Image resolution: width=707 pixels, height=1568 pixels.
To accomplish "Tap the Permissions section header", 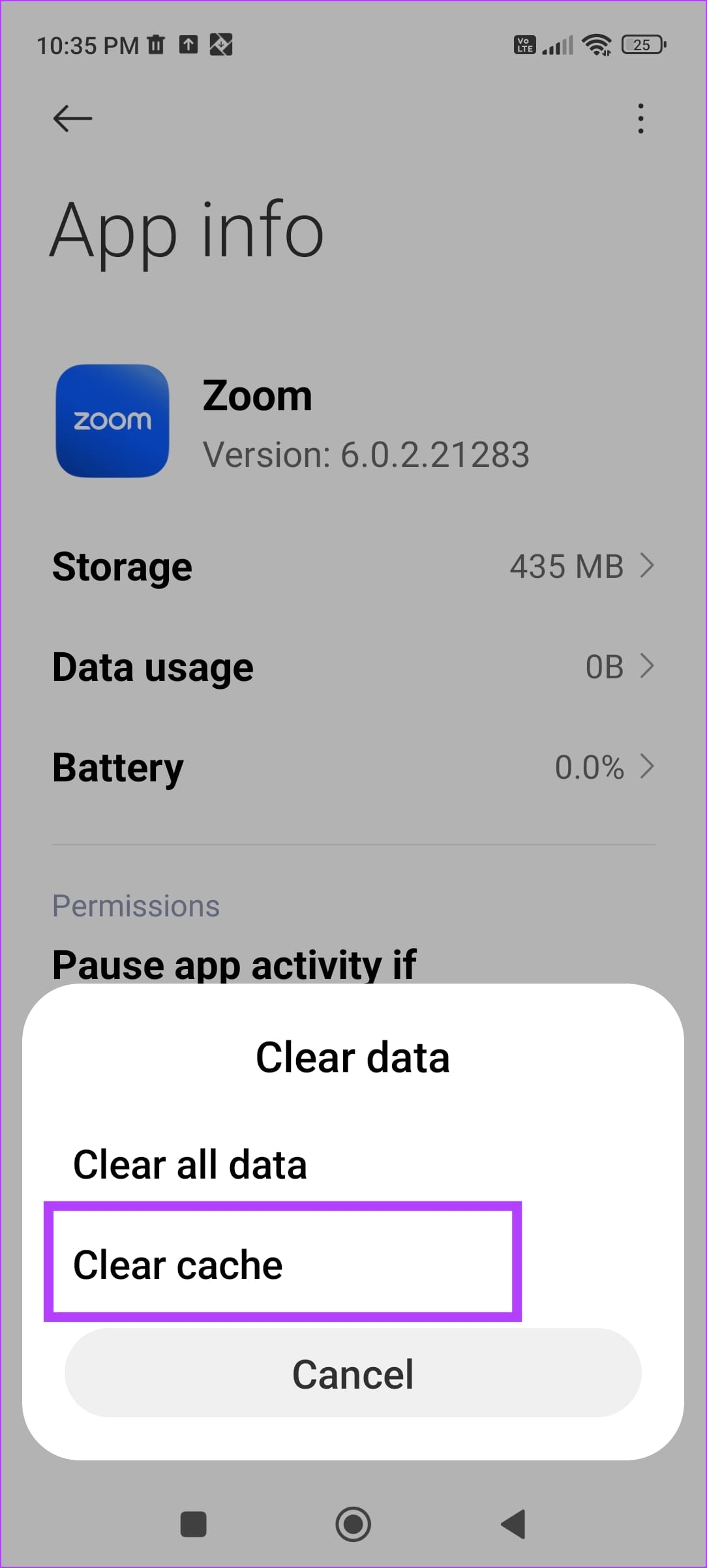I will (136, 905).
